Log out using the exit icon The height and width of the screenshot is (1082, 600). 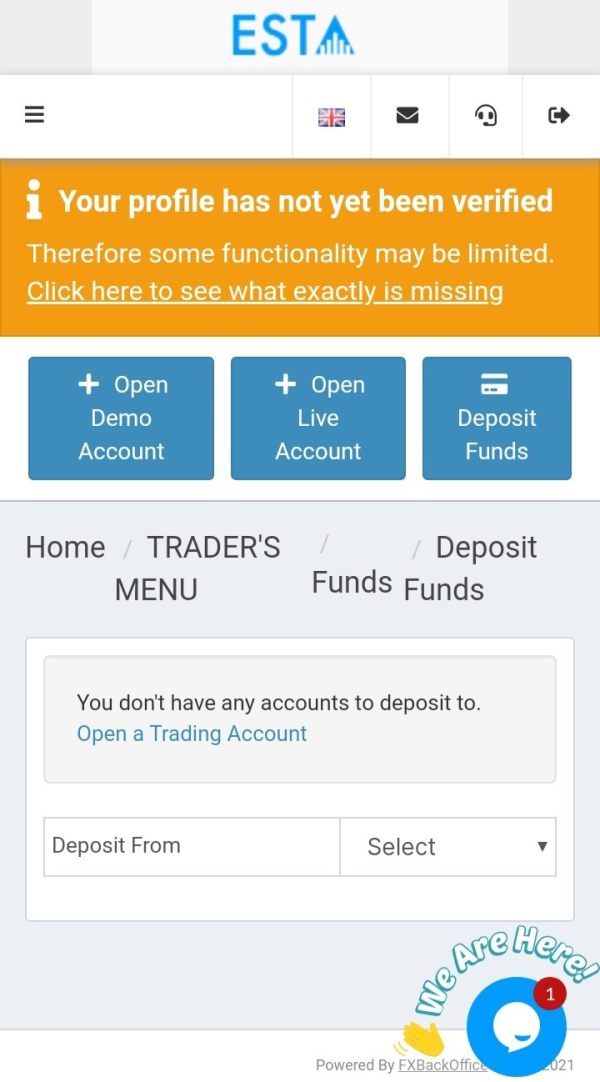(x=559, y=115)
